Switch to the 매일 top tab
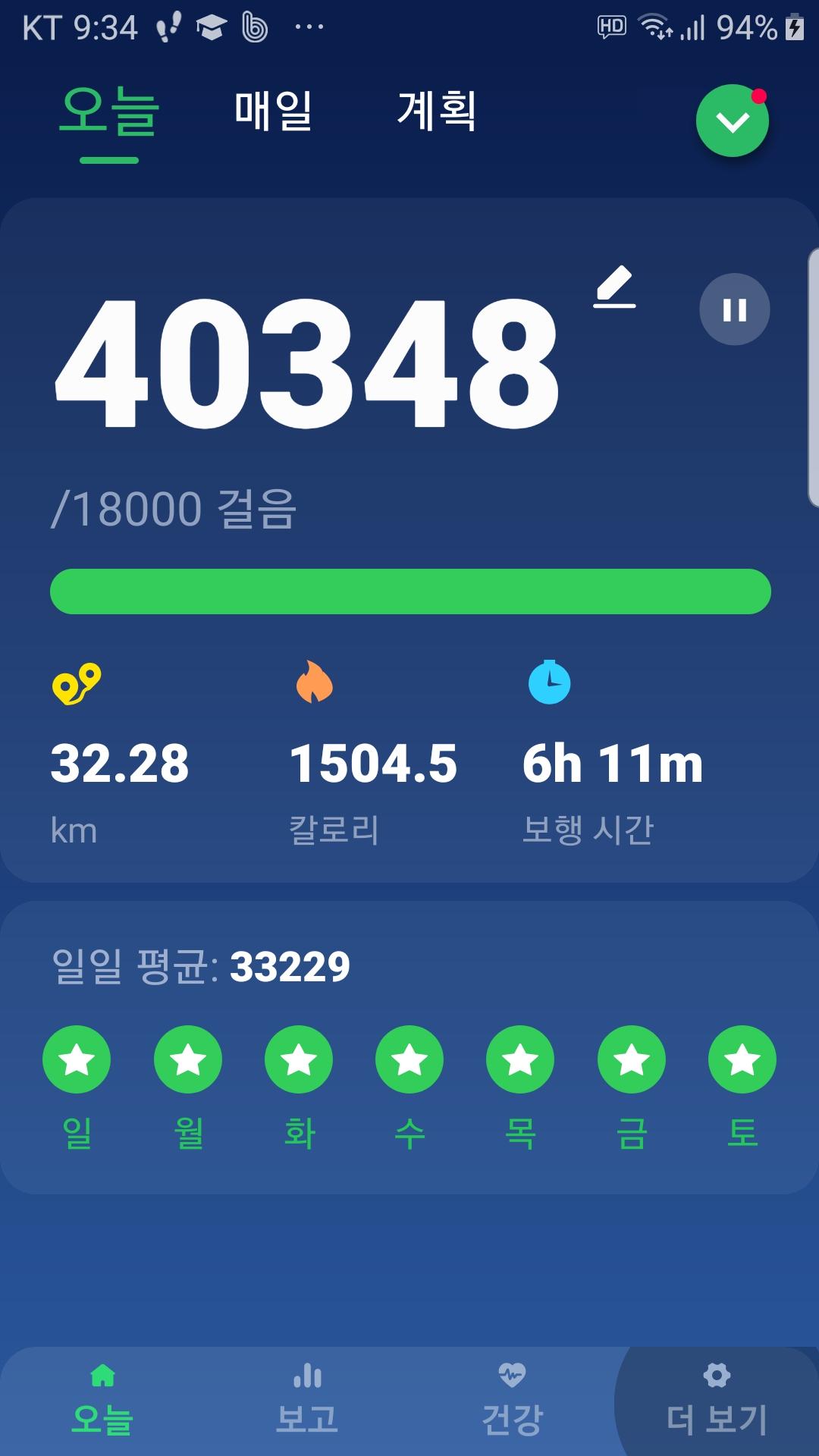This screenshot has width=819, height=1456. pyautogui.click(x=273, y=111)
